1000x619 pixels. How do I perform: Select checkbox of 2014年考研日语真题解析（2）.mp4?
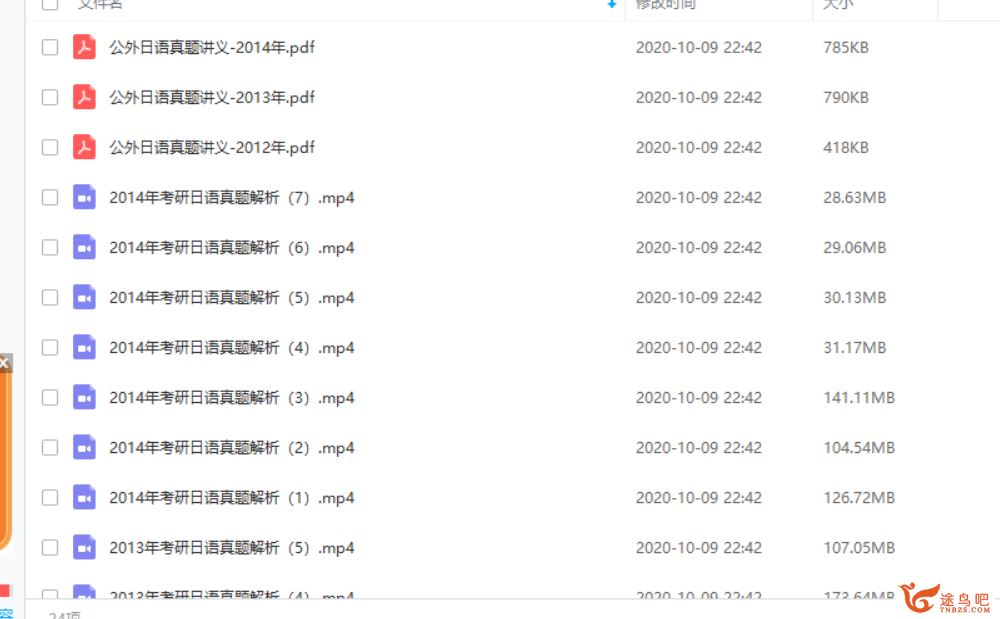click(50, 447)
